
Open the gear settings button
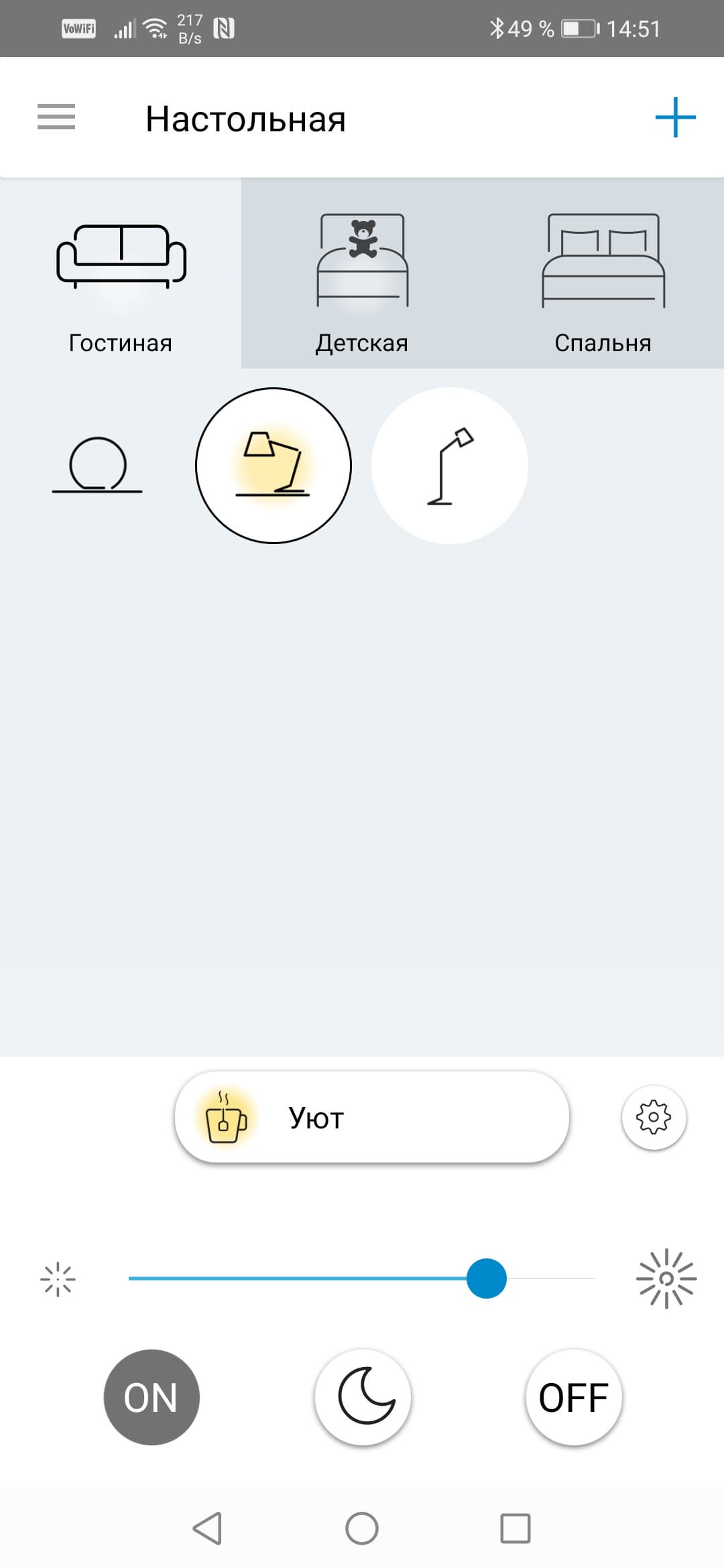tap(654, 1117)
